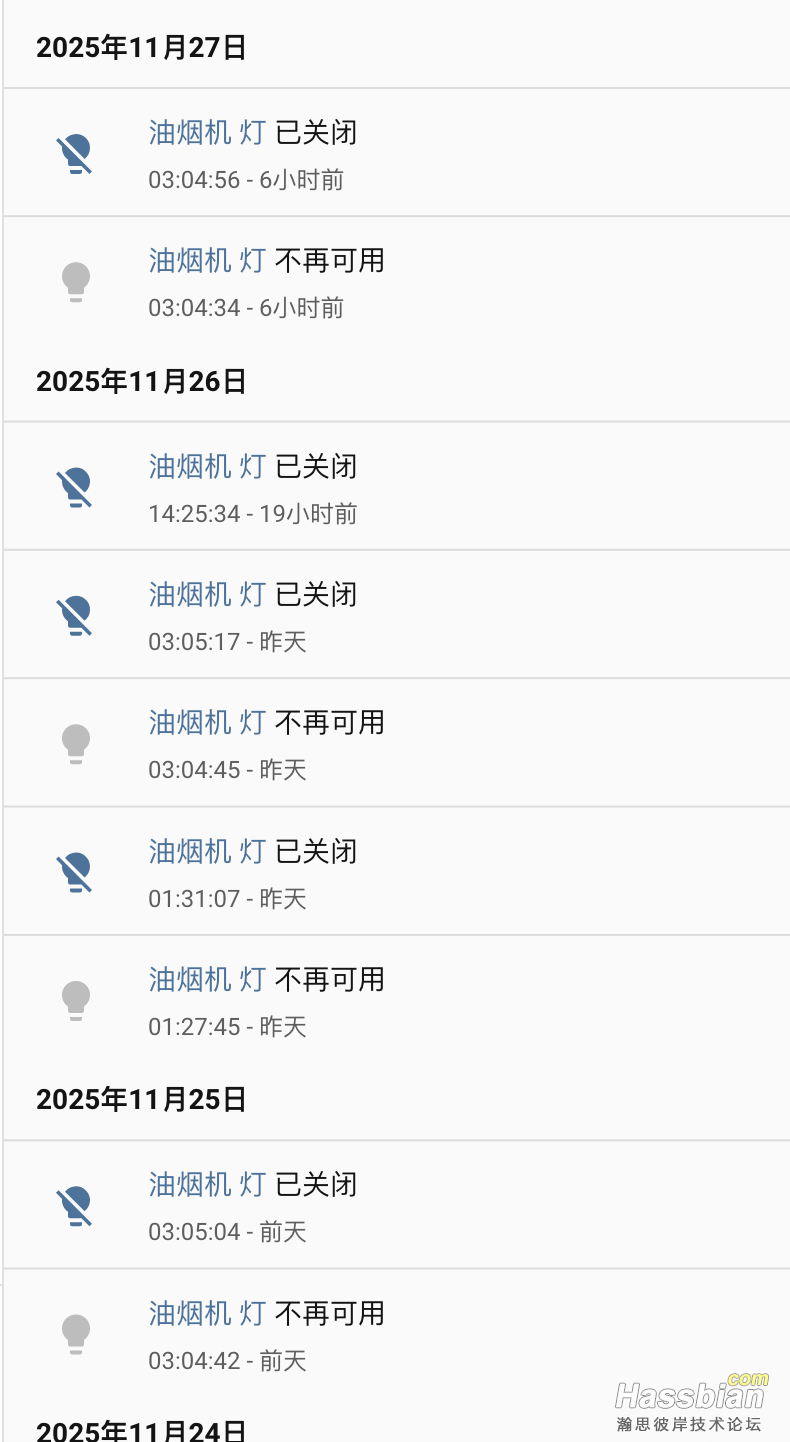Open the 03:04:56 已关闭 logbook entry
The height and width of the screenshot is (1442, 790).
pos(395,153)
